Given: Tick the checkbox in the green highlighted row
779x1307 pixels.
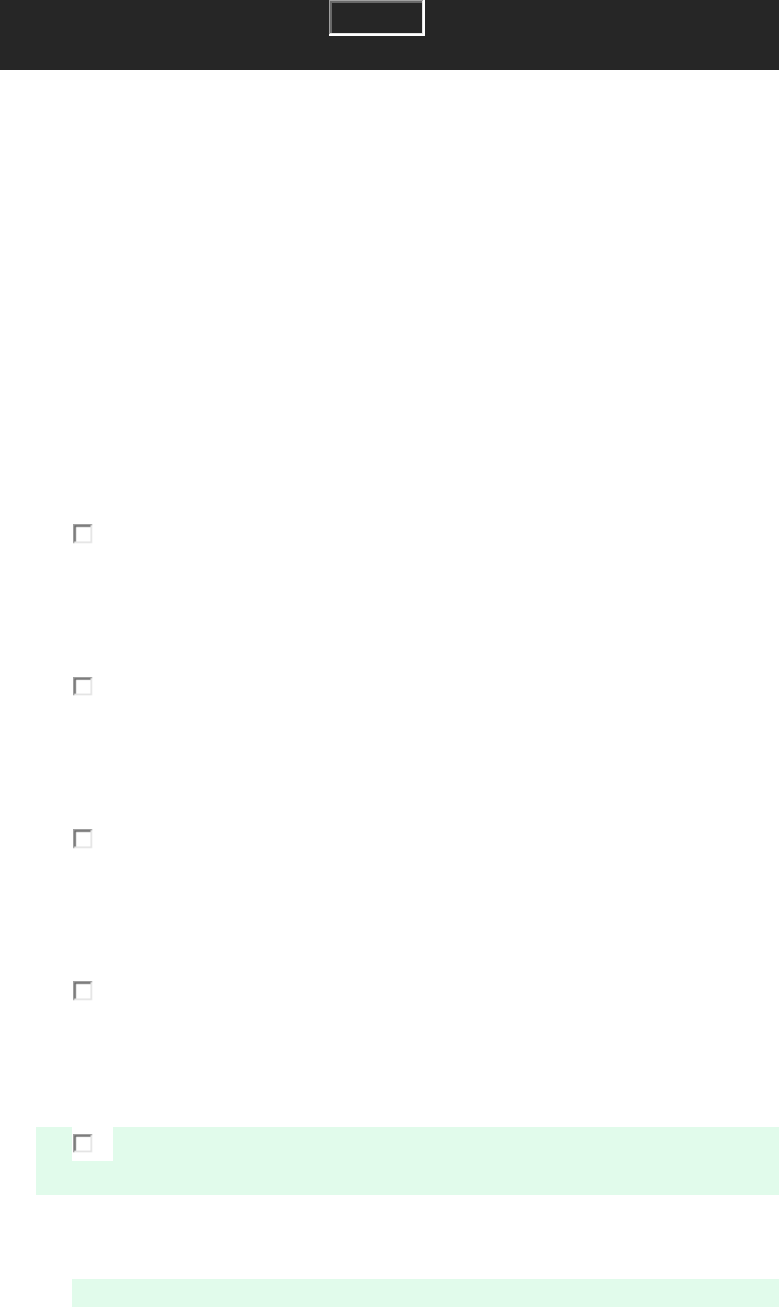Looking at the screenshot, I should pyautogui.click(x=83, y=1143).
